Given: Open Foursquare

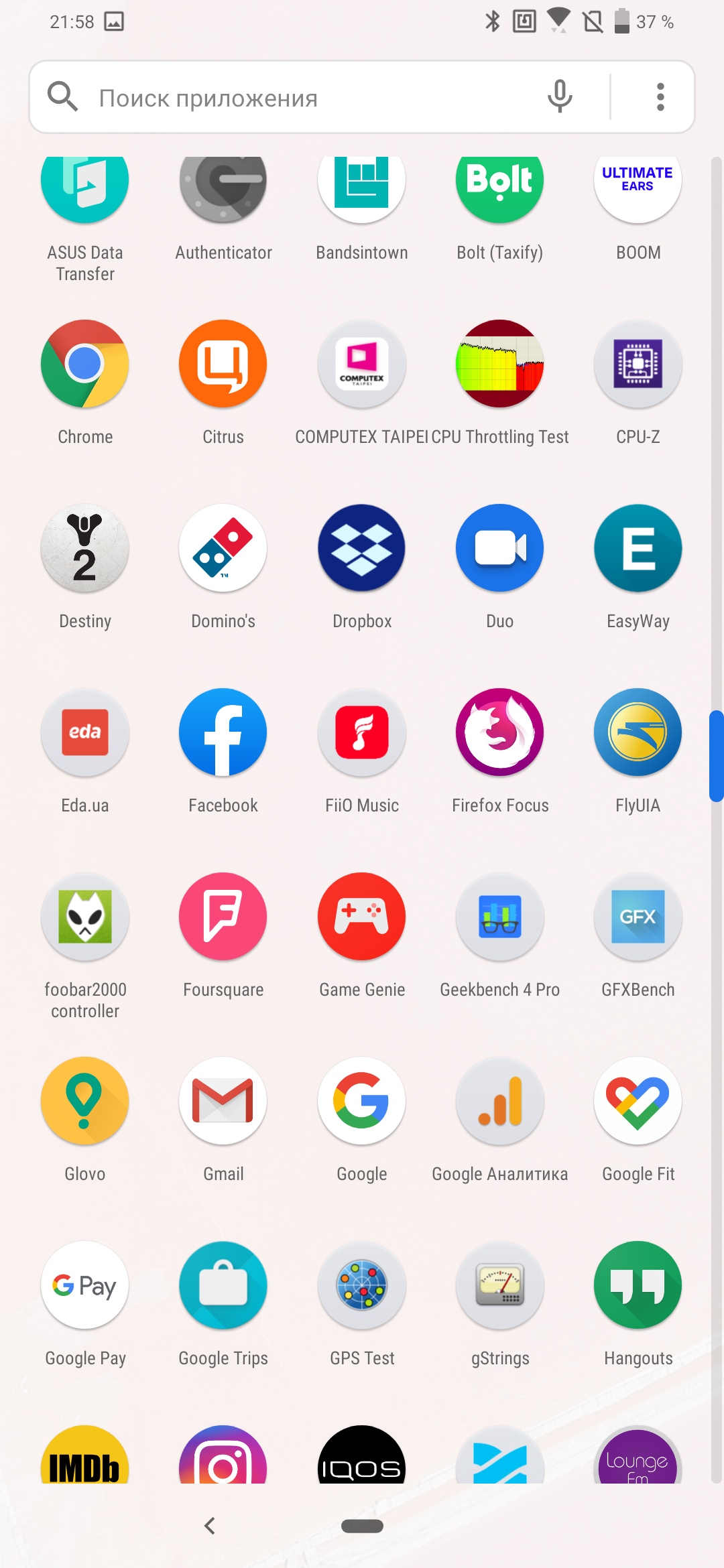Looking at the screenshot, I should pyautogui.click(x=223, y=917).
